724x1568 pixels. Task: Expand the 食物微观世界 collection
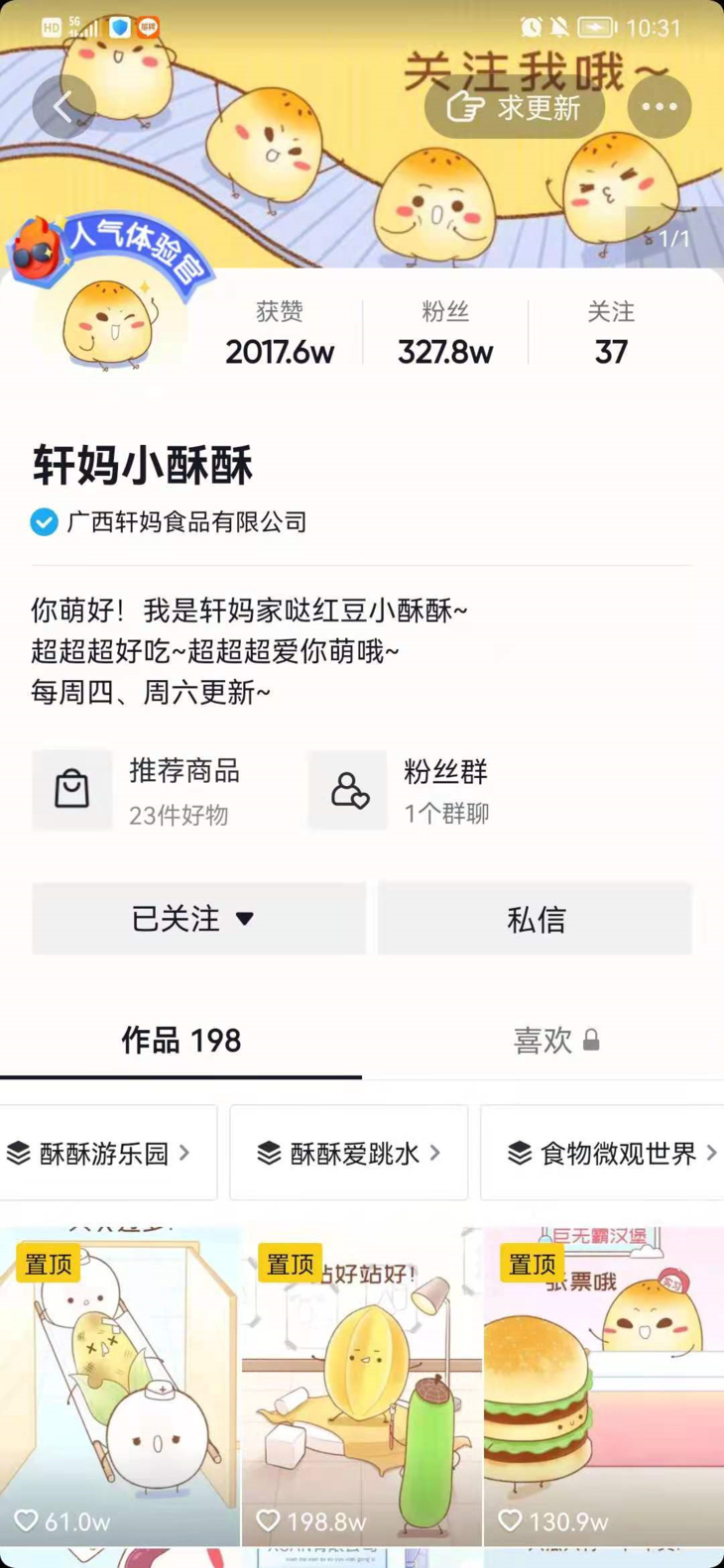610,1153
